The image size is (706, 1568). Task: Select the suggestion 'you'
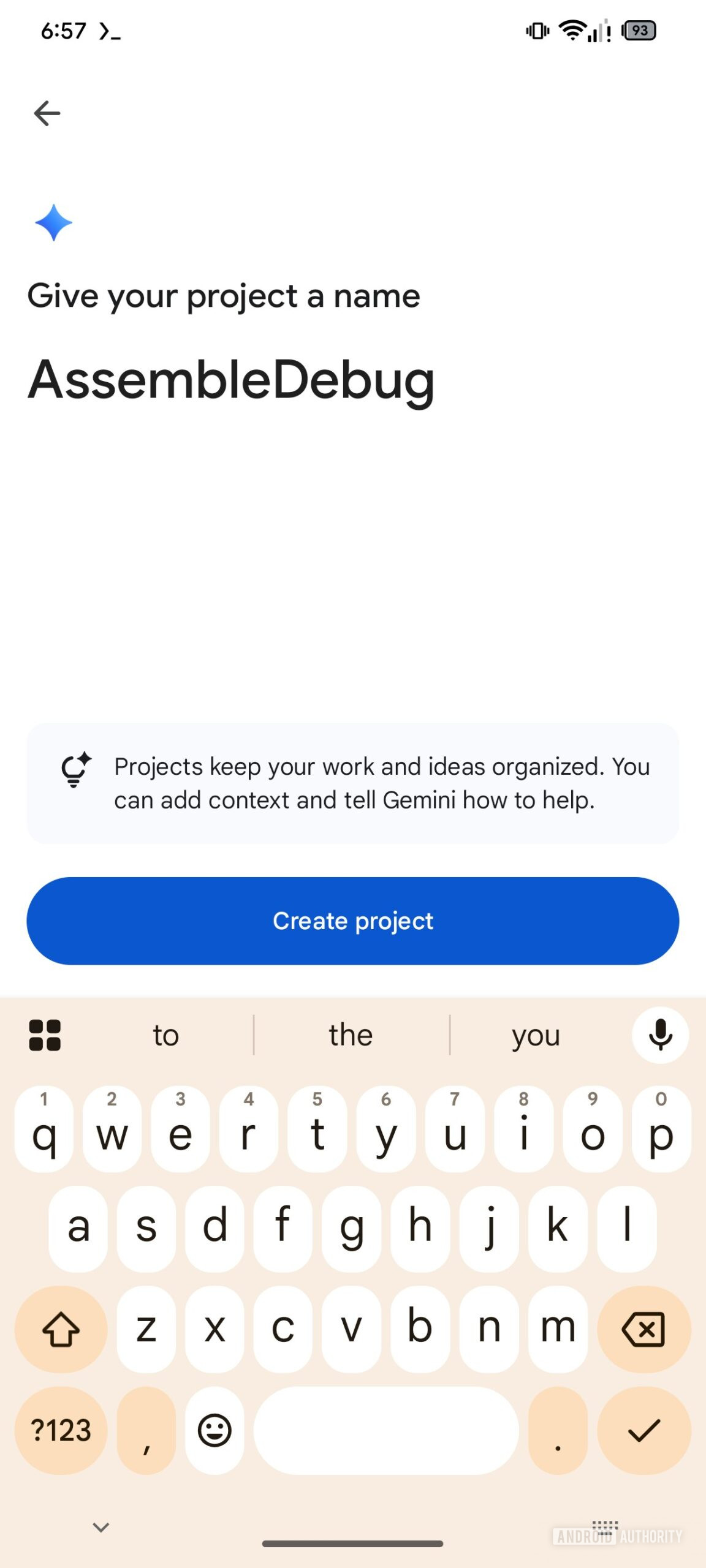[x=535, y=1035]
